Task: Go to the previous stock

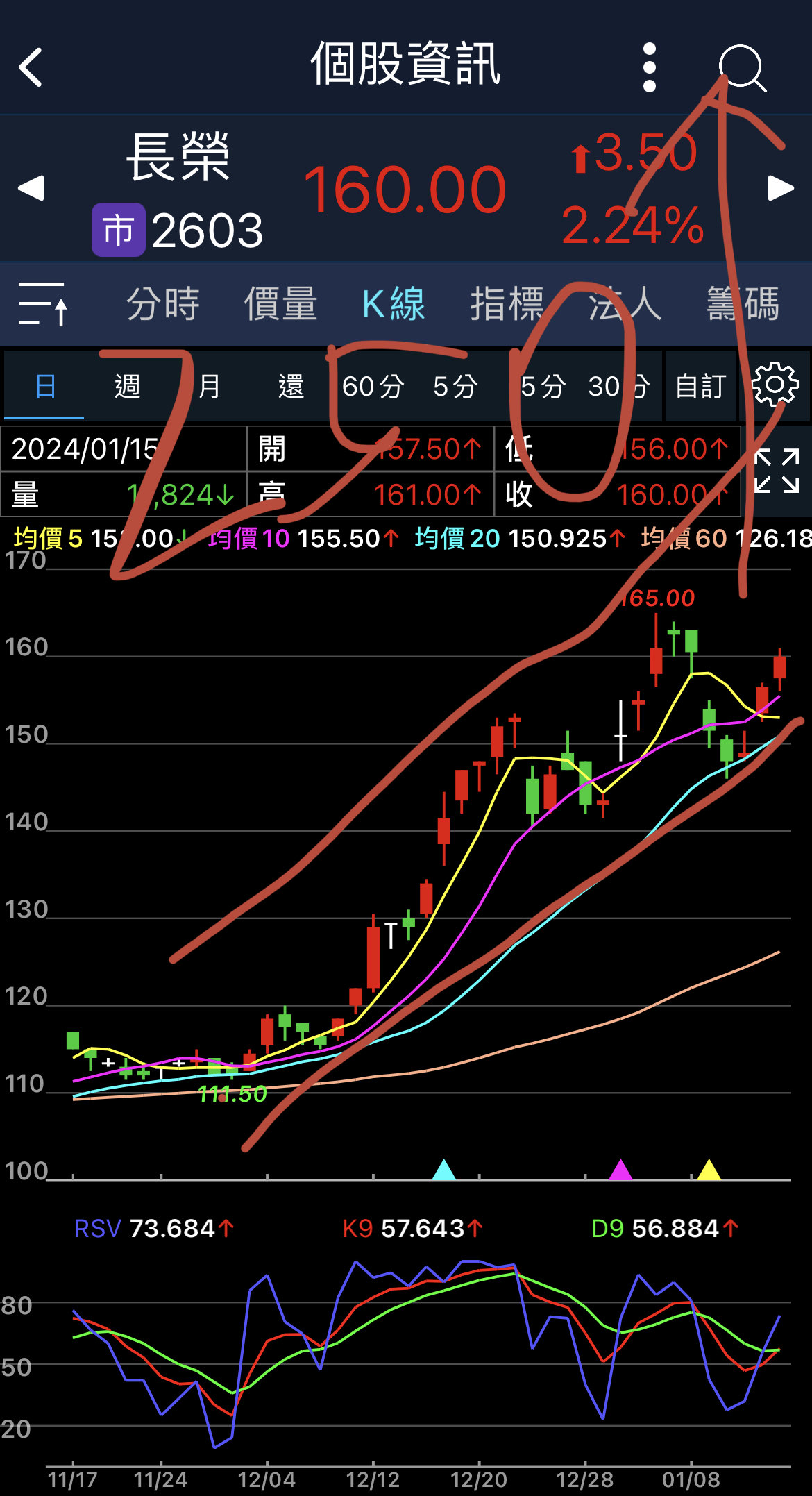Action: point(31,188)
